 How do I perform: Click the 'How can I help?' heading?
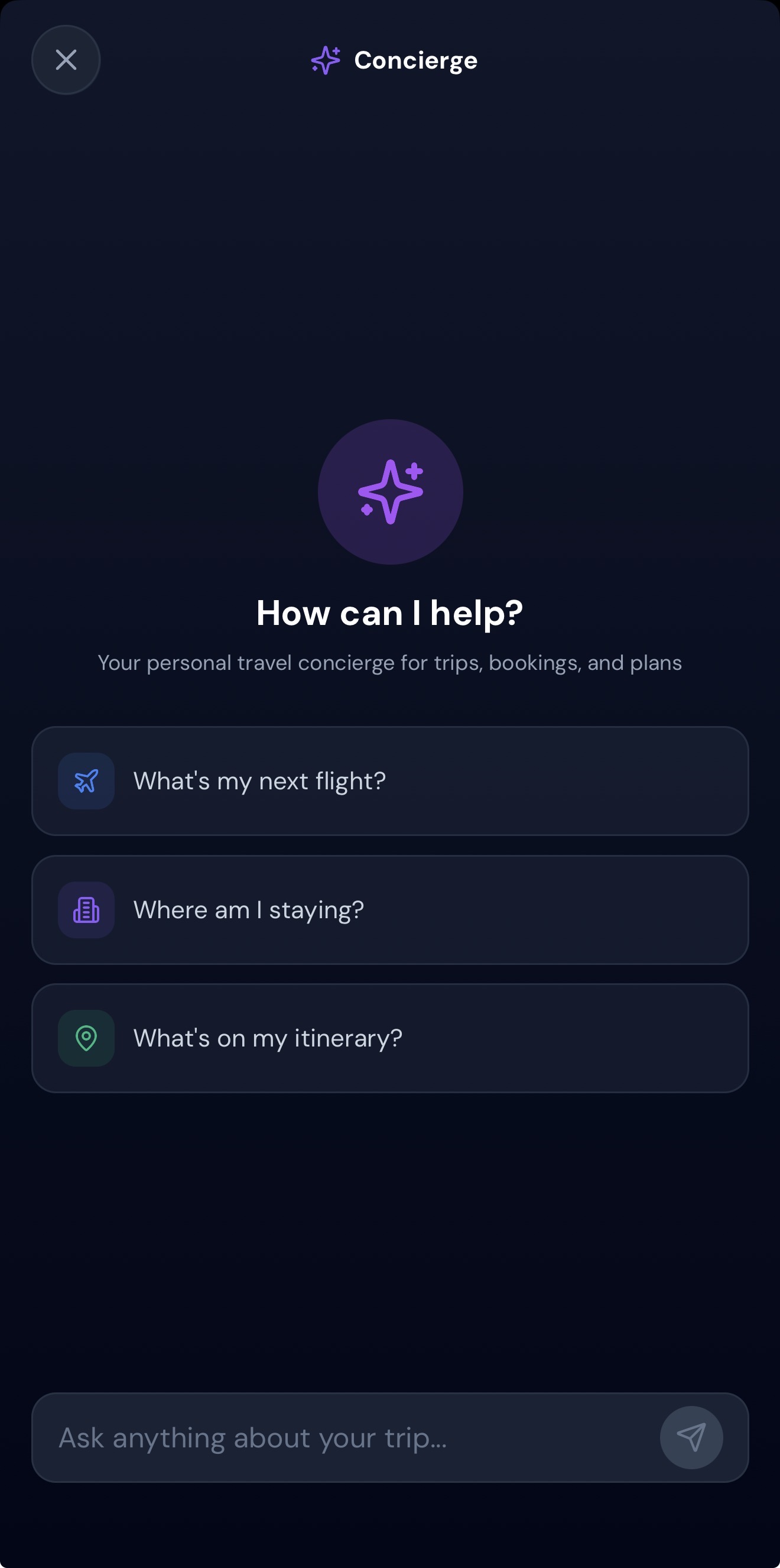tap(390, 613)
